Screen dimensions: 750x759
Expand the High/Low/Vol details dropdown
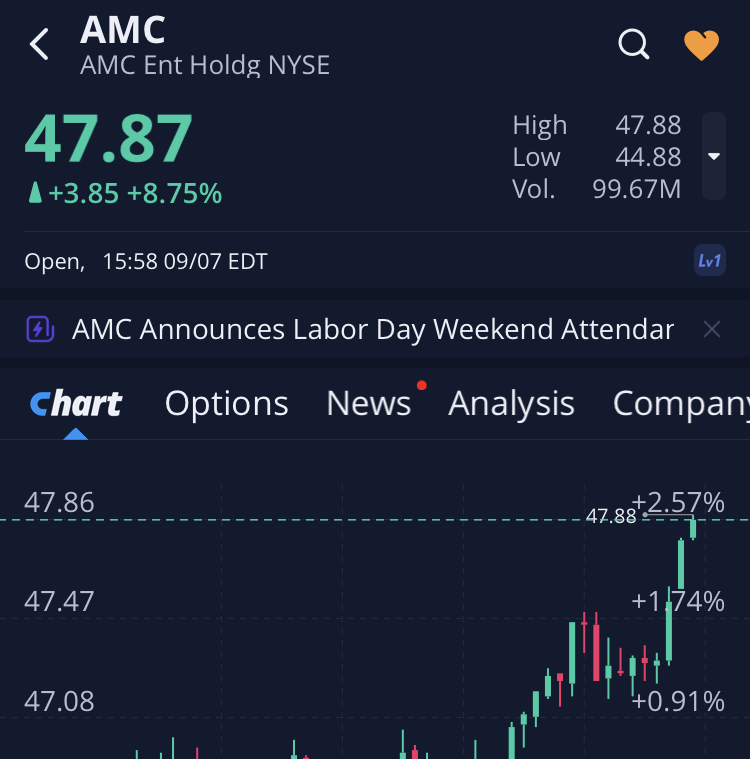713,156
